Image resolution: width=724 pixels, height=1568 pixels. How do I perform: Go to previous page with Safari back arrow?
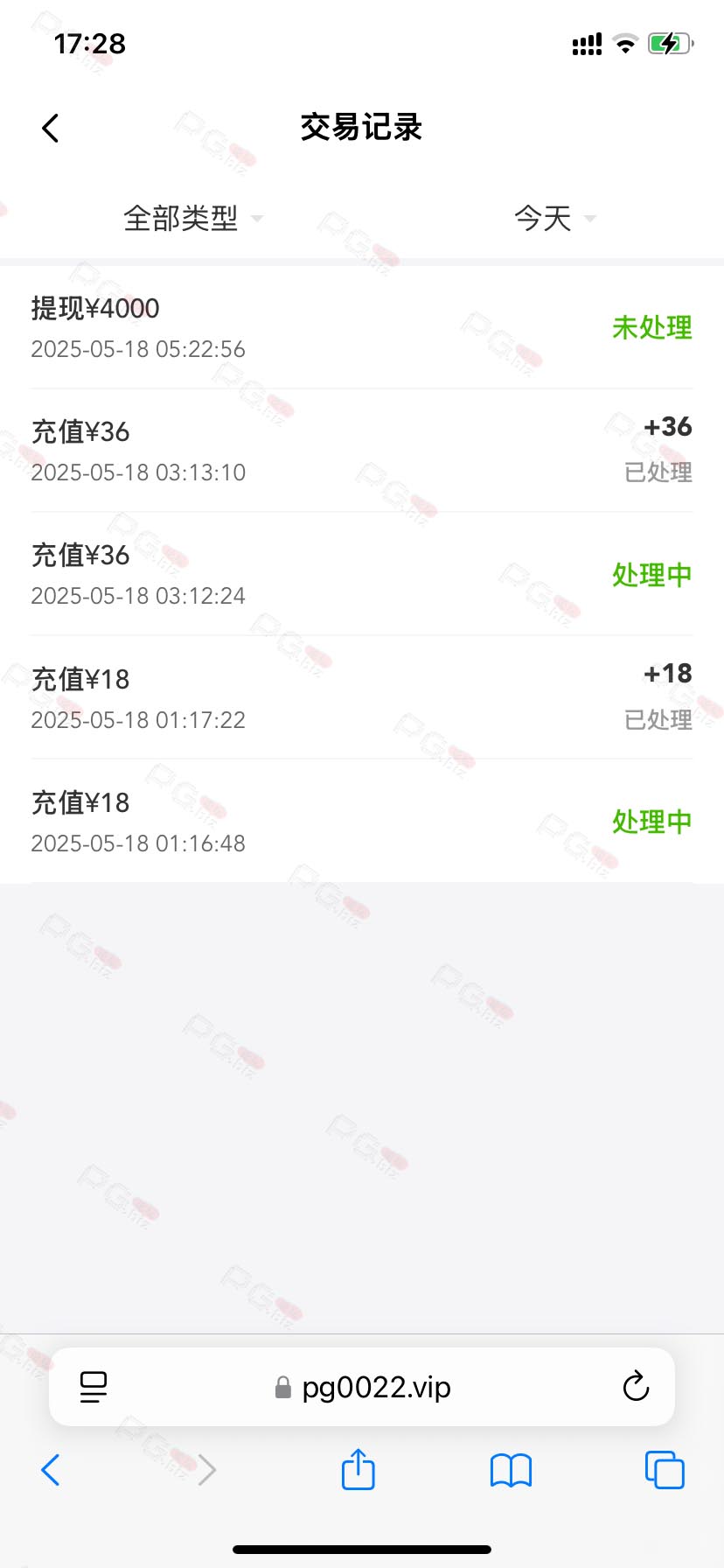tap(51, 1470)
